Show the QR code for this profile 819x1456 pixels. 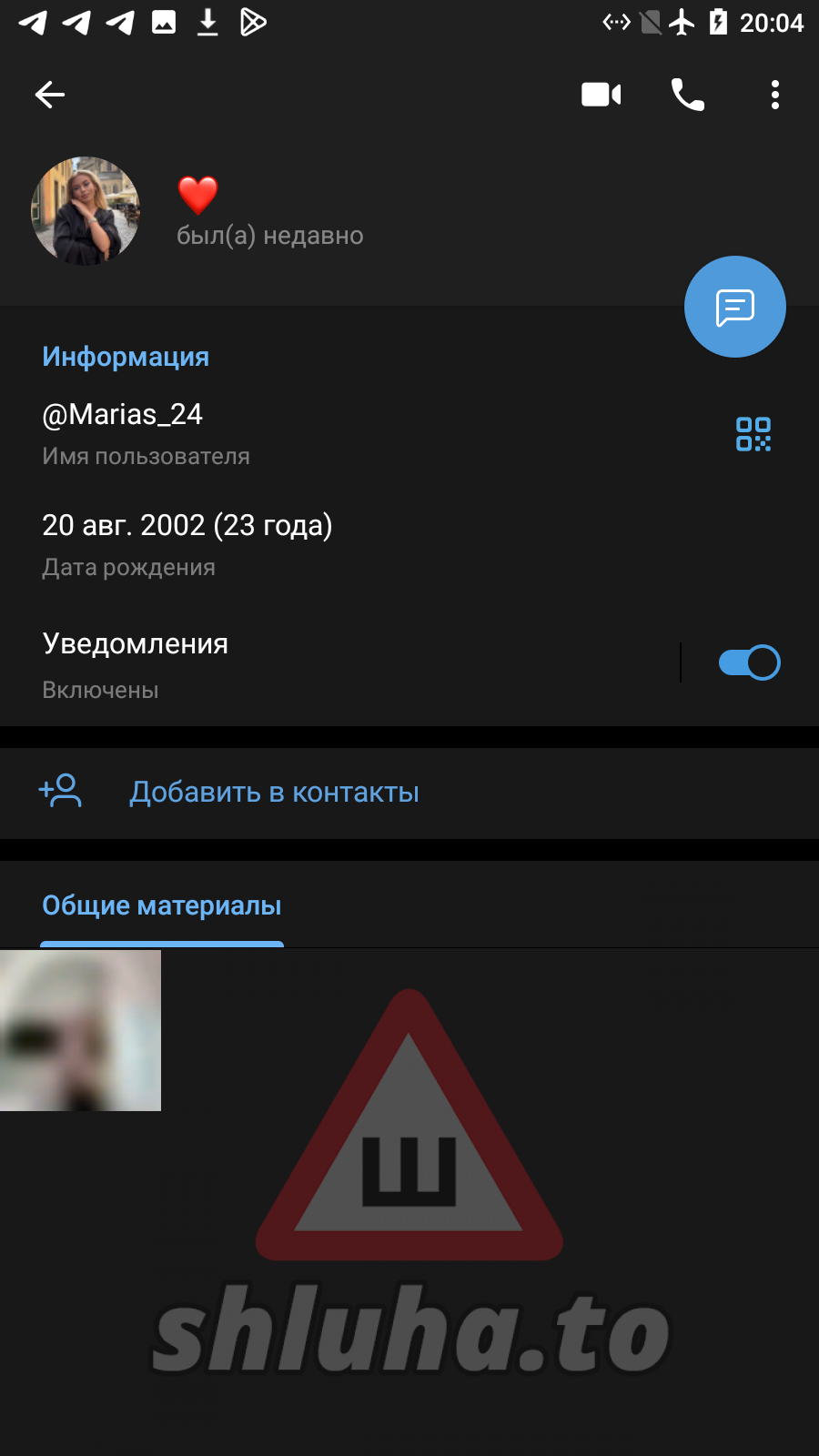point(753,434)
